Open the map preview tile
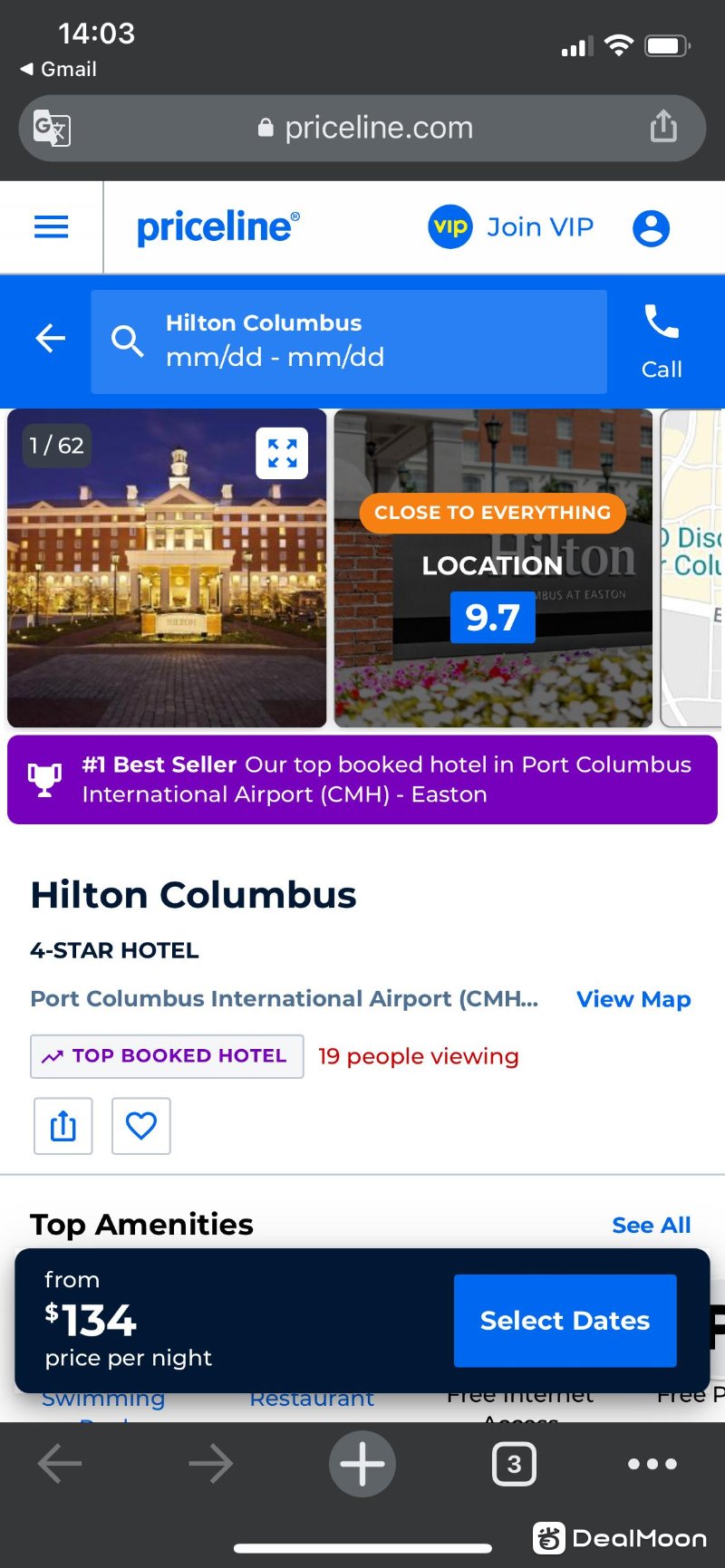 click(x=693, y=568)
